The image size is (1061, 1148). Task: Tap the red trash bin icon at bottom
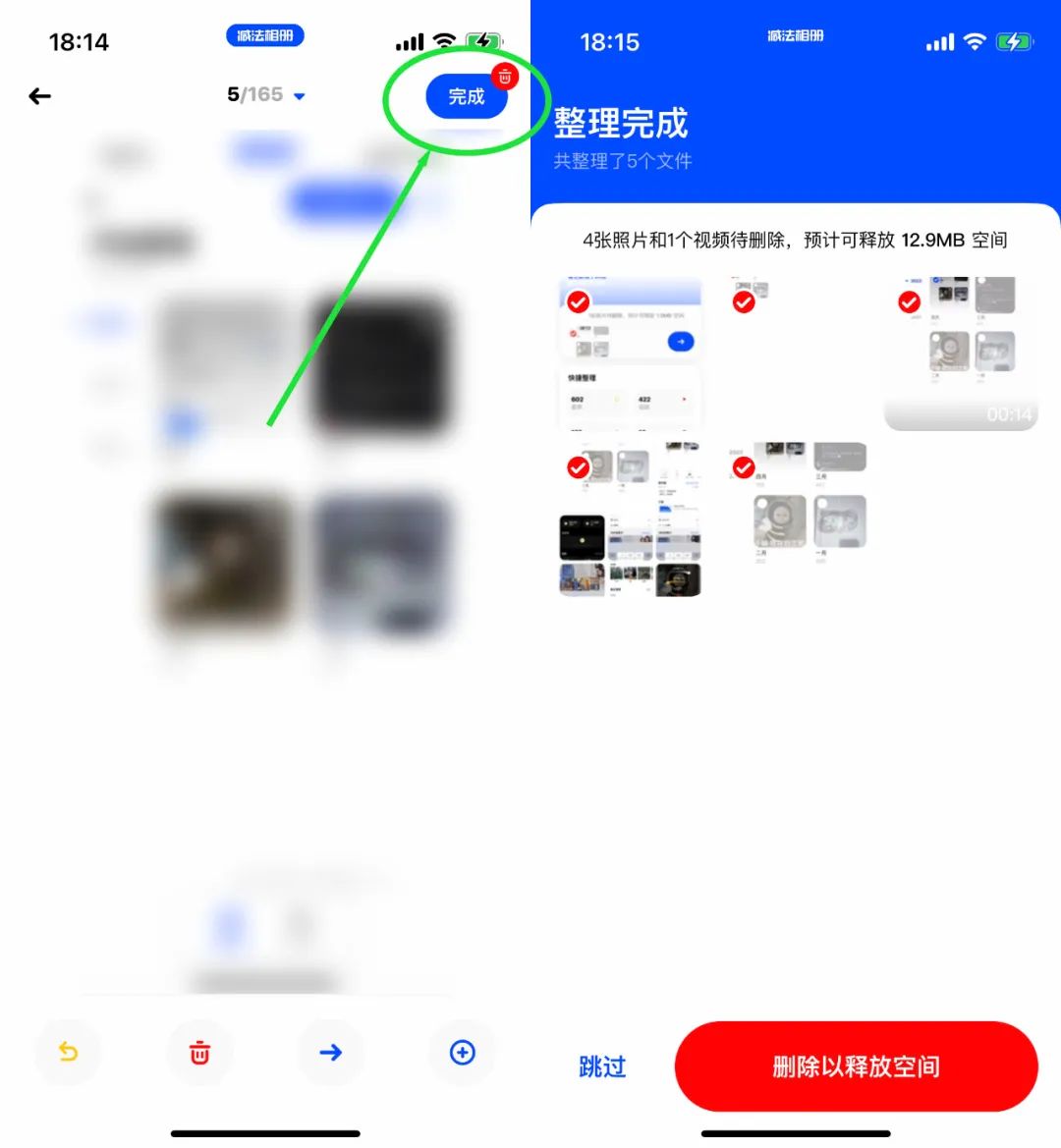coord(199,1052)
